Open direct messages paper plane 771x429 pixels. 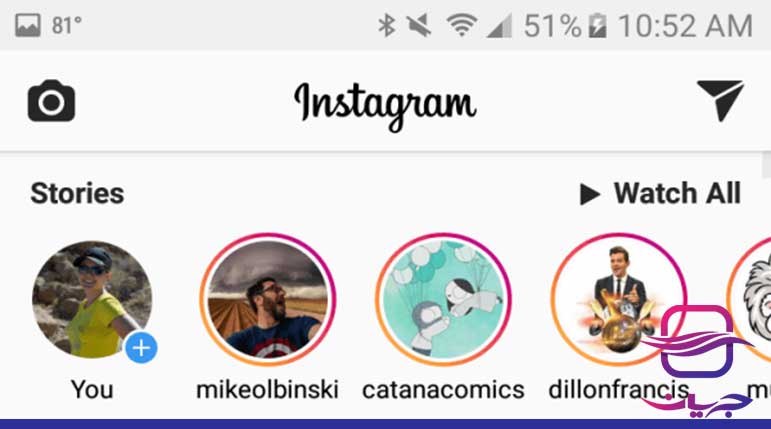click(720, 100)
